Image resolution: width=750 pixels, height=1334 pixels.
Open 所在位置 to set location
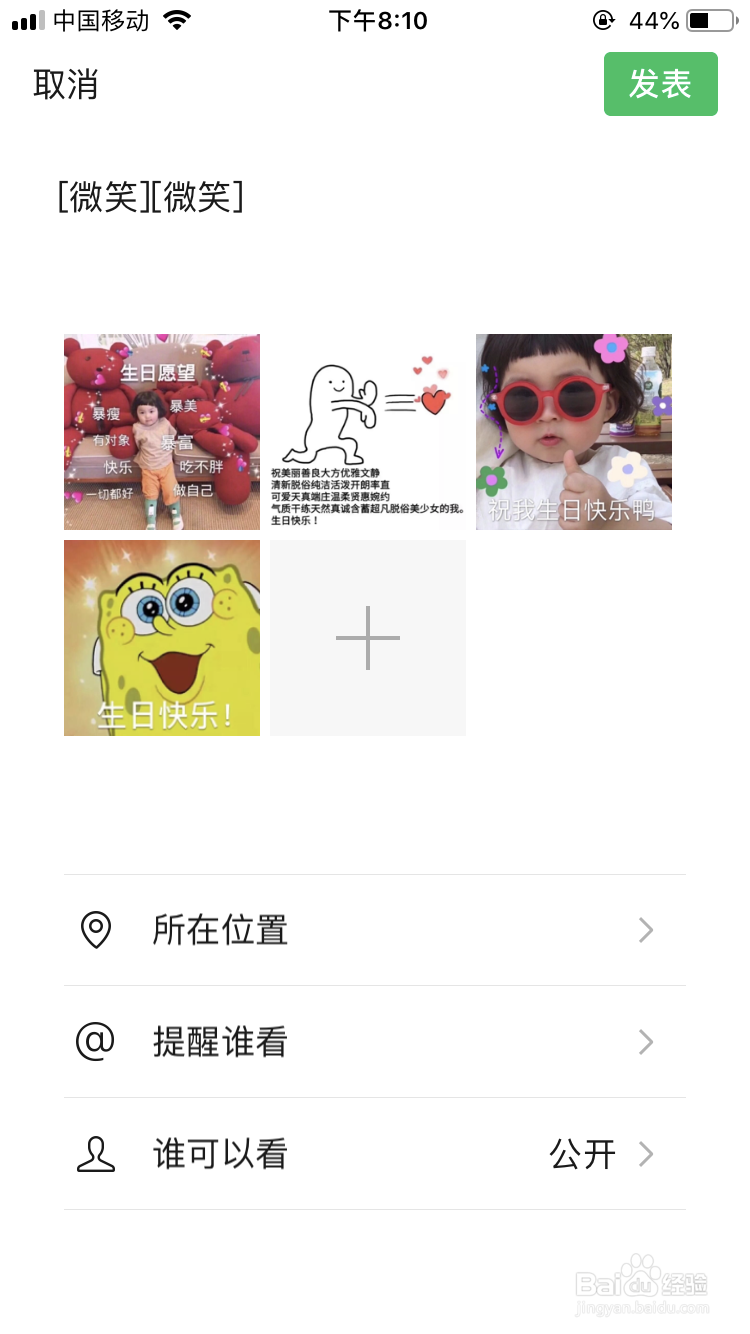(x=374, y=931)
